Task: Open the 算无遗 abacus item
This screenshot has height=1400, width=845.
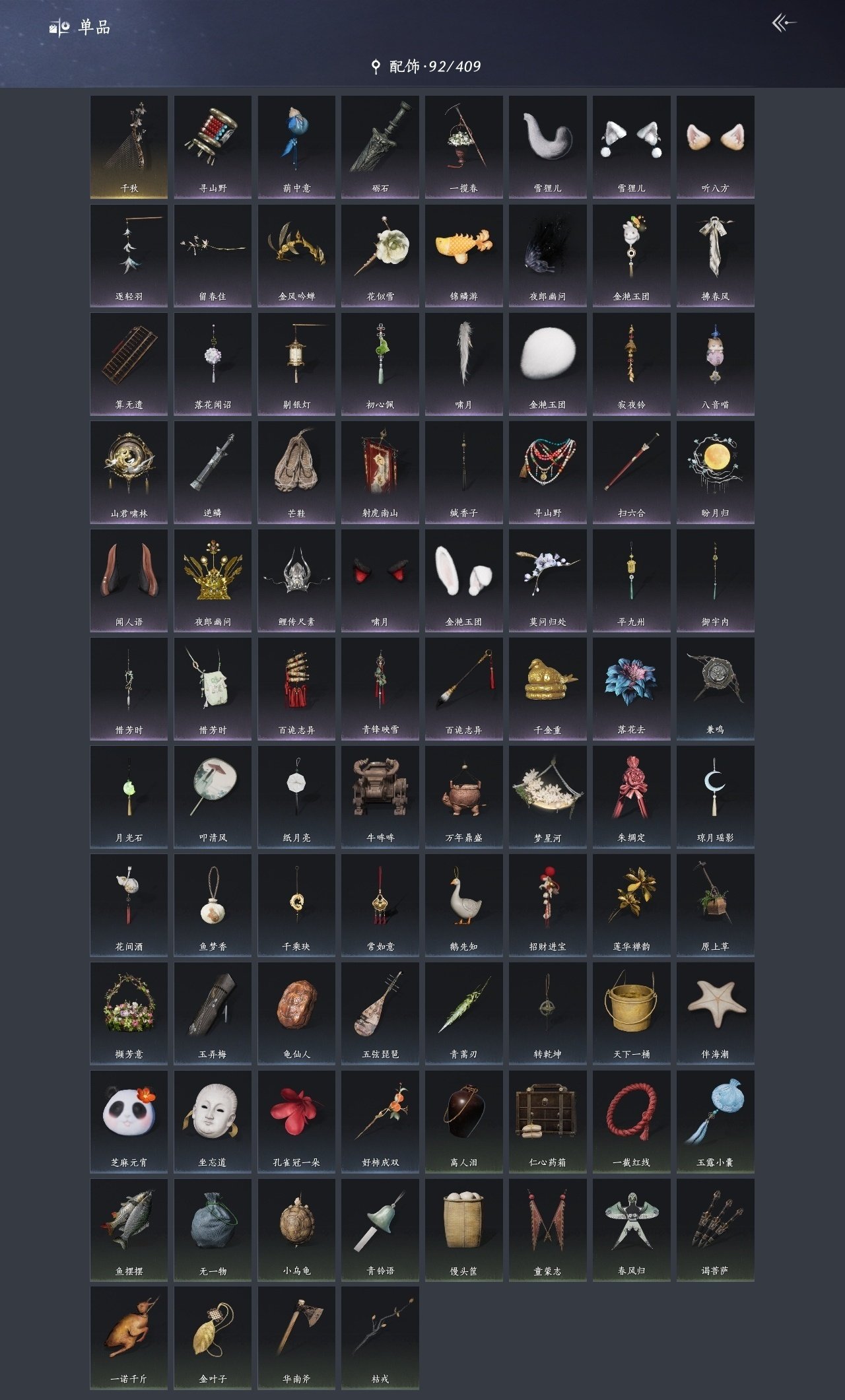Action: click(x=129, y=363)
